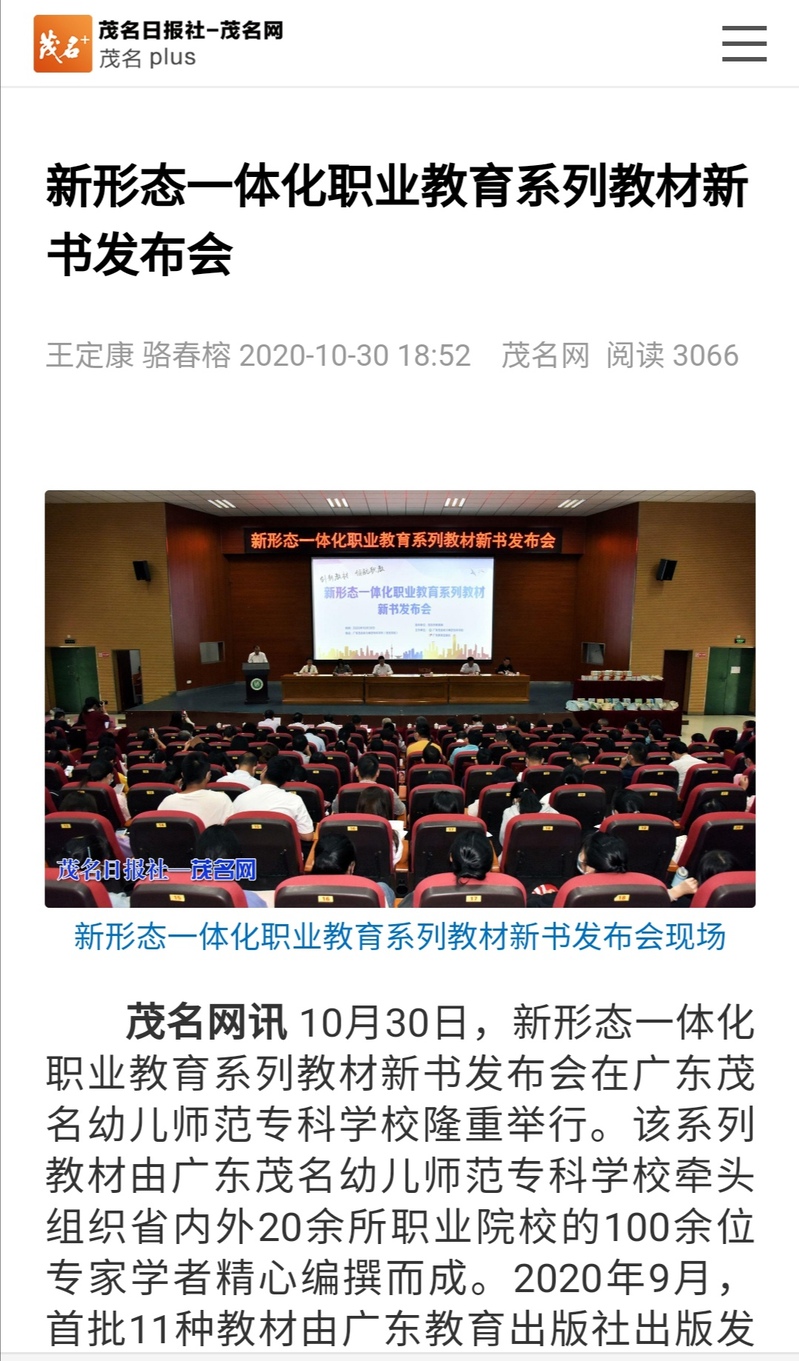Screen dimensions: 799x1361
Task: Tap the 茂名 plus logo in header
Action: (63, 44)
